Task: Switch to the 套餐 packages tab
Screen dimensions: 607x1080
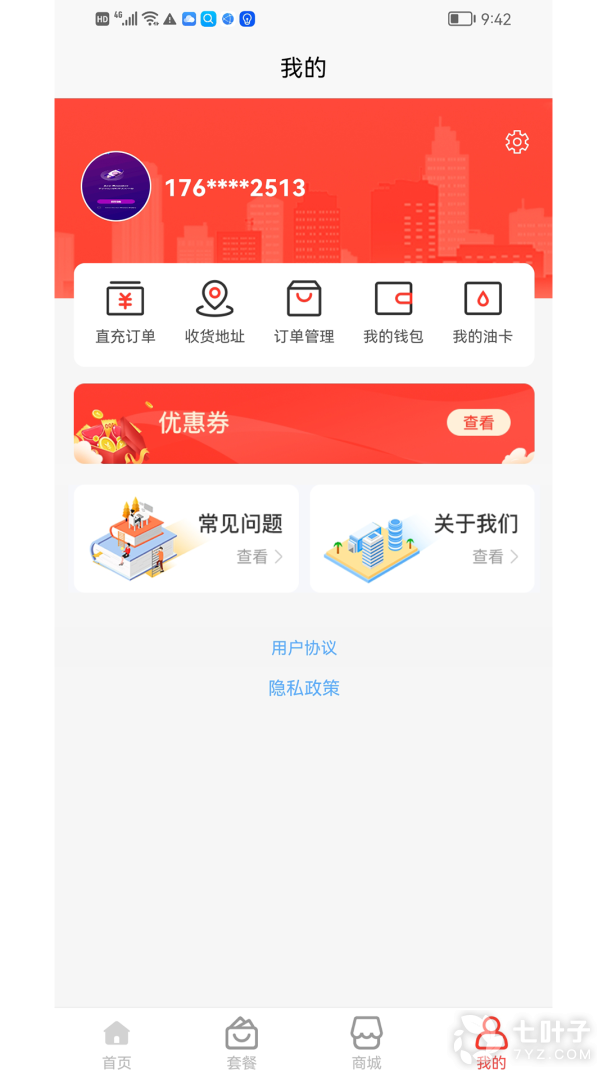Action: pos(241,1044)
